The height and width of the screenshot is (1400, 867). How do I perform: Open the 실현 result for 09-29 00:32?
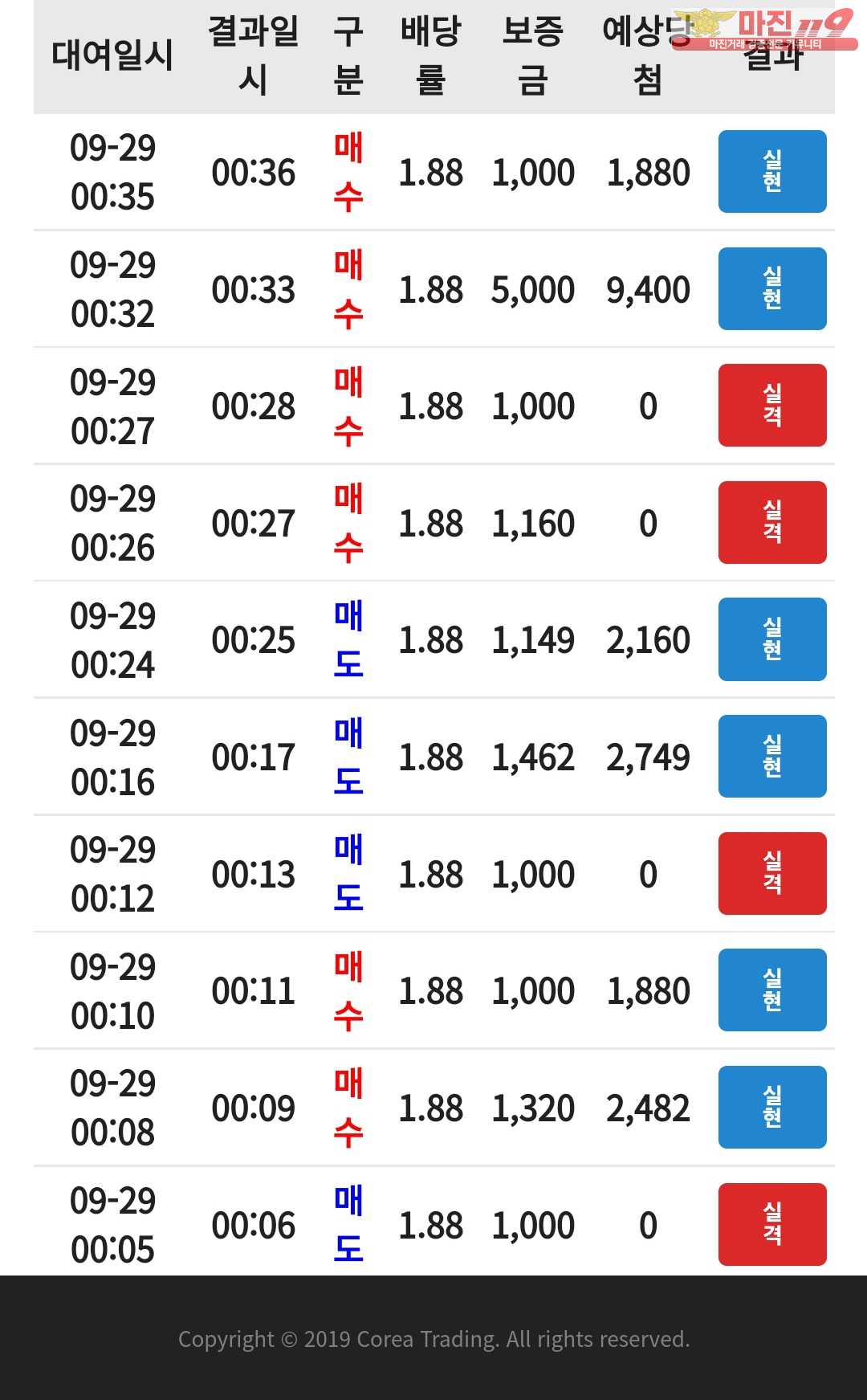coord(772,288)
